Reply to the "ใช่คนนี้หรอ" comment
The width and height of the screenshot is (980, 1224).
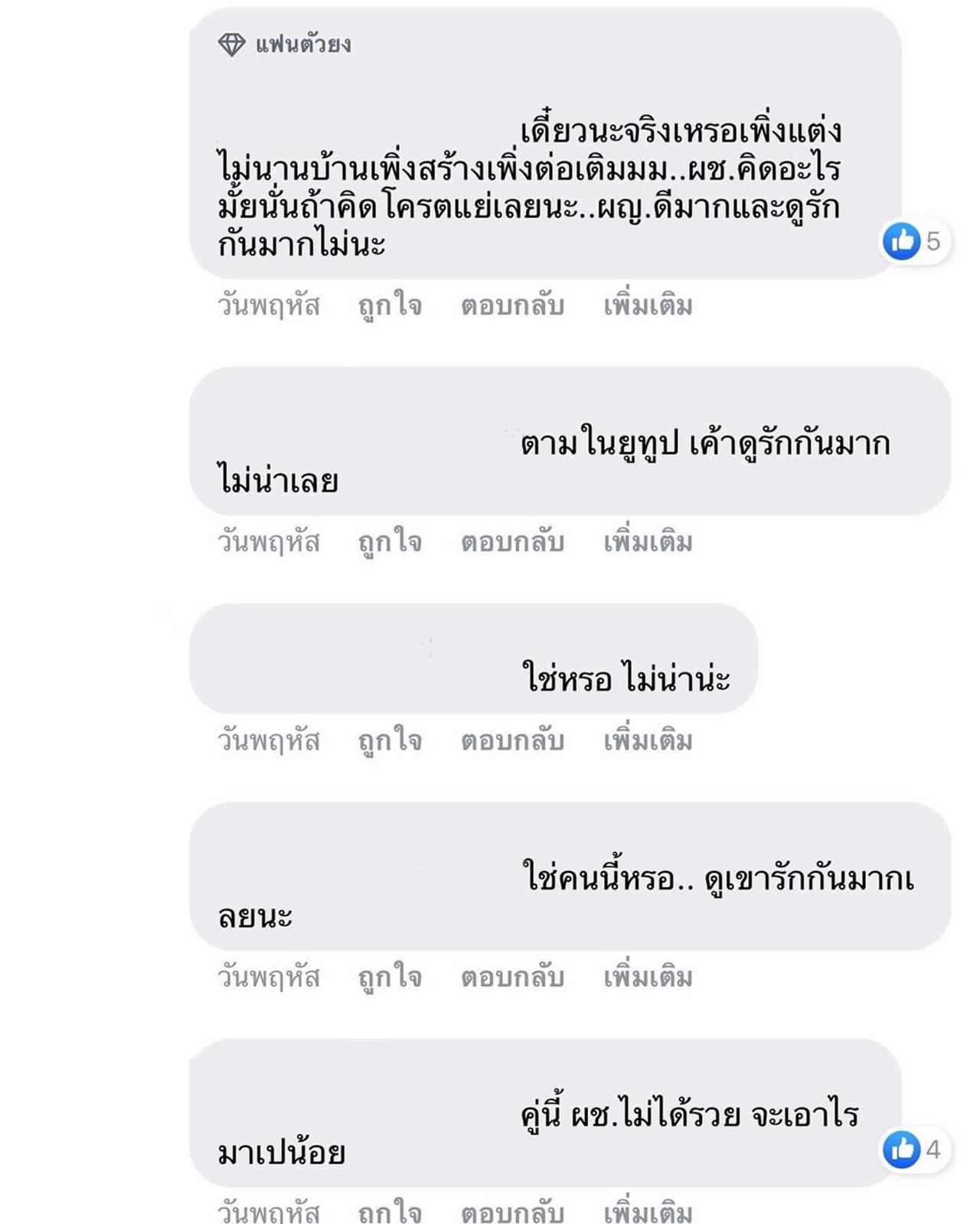512,977
